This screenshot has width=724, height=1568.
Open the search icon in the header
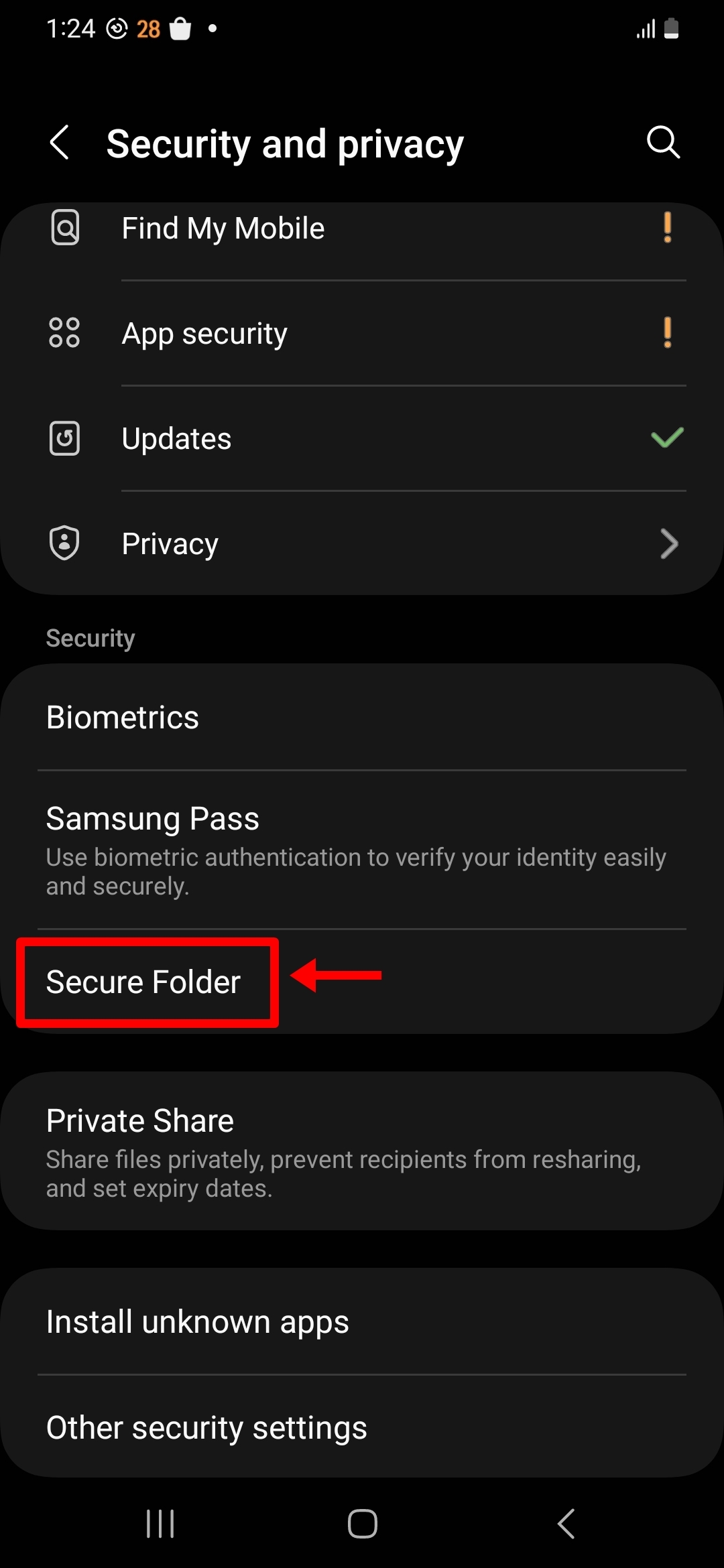point(663,142)
